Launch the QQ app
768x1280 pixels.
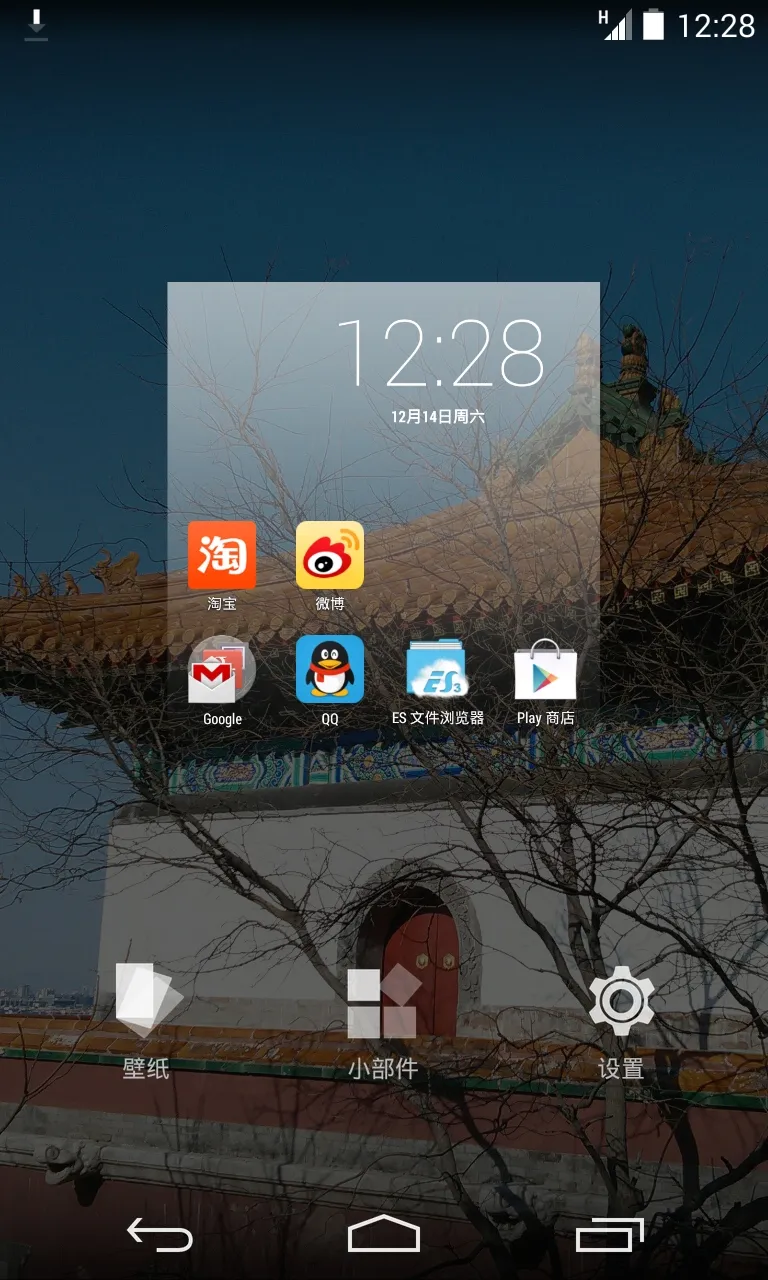[330, 670]
